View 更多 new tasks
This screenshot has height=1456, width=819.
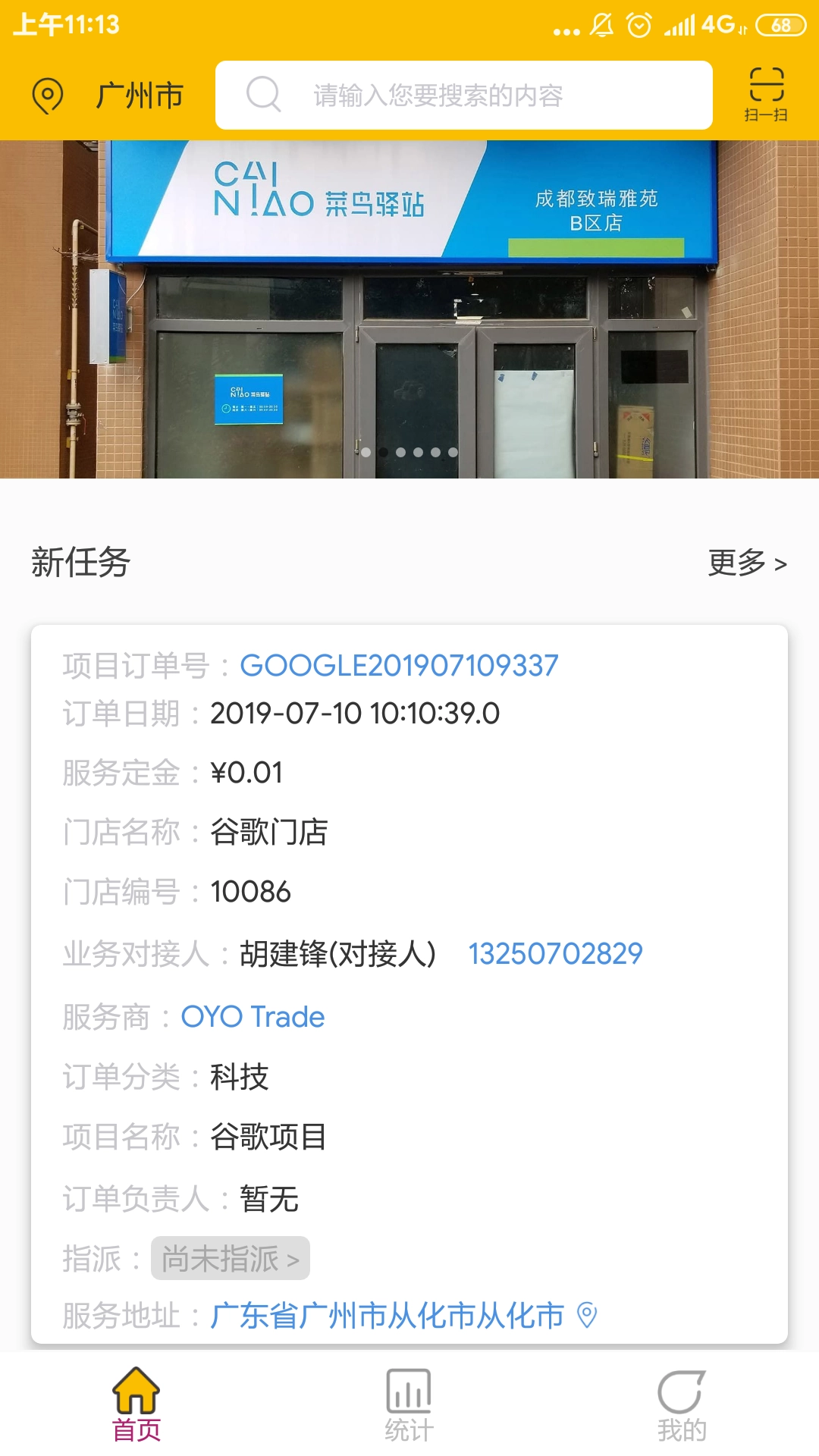coord(747,563)
